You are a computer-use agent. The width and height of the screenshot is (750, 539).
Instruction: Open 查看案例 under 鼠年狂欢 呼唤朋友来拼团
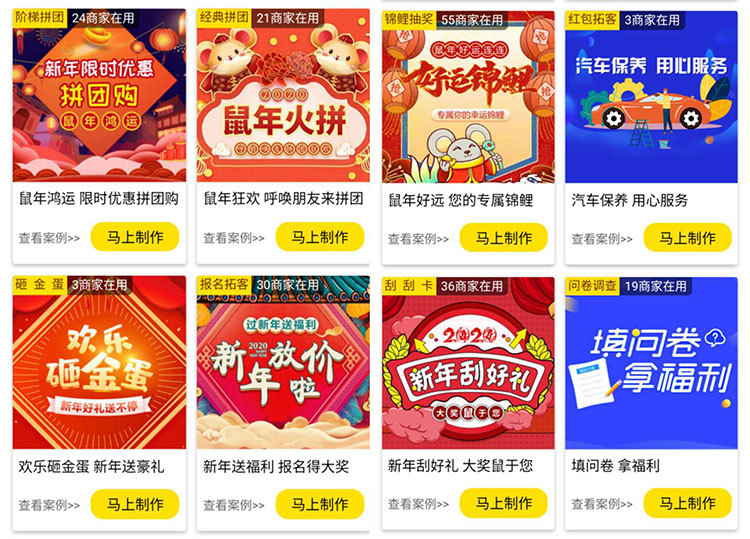[x=234, y=239]
